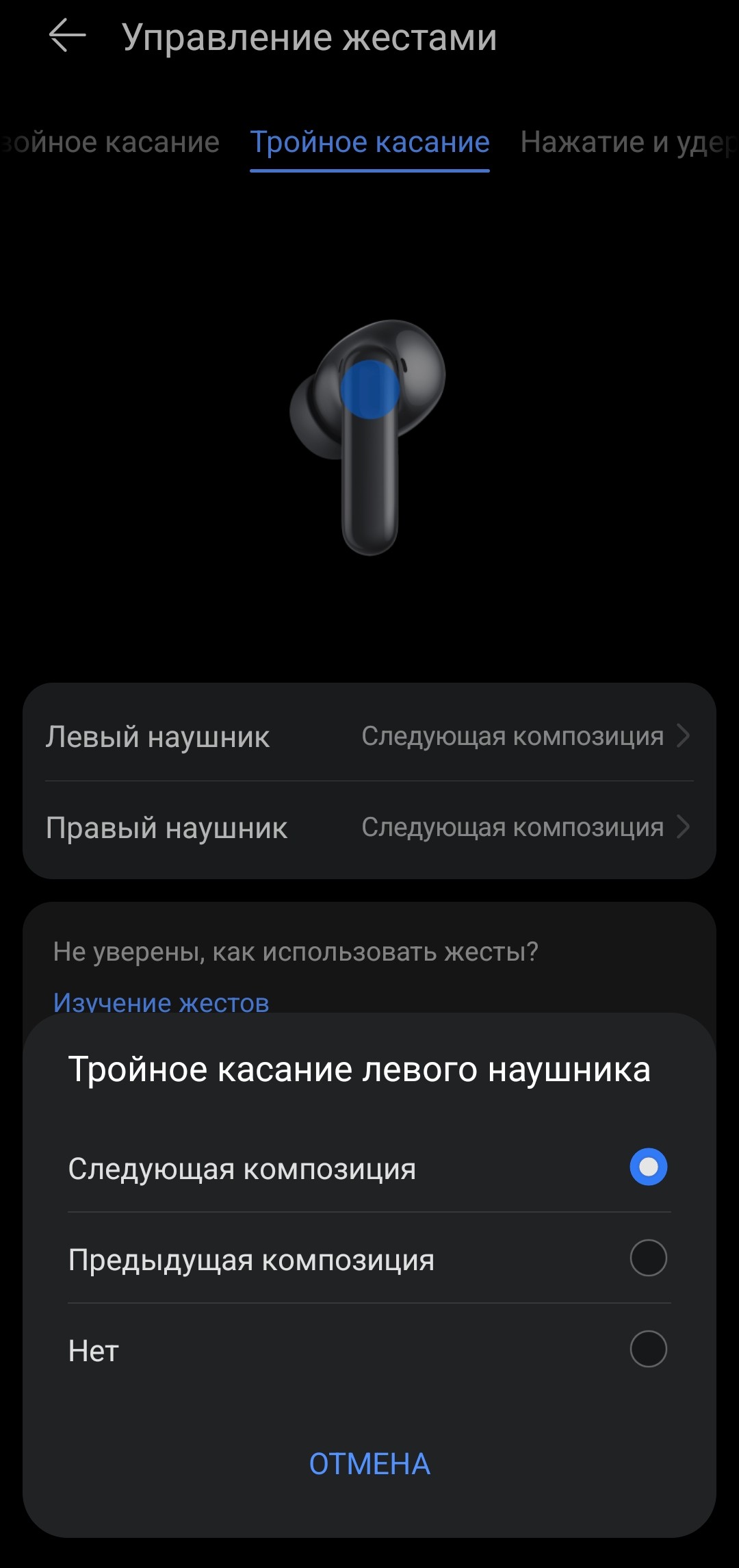Open Левый наушник setting row

tap(369, 736)
